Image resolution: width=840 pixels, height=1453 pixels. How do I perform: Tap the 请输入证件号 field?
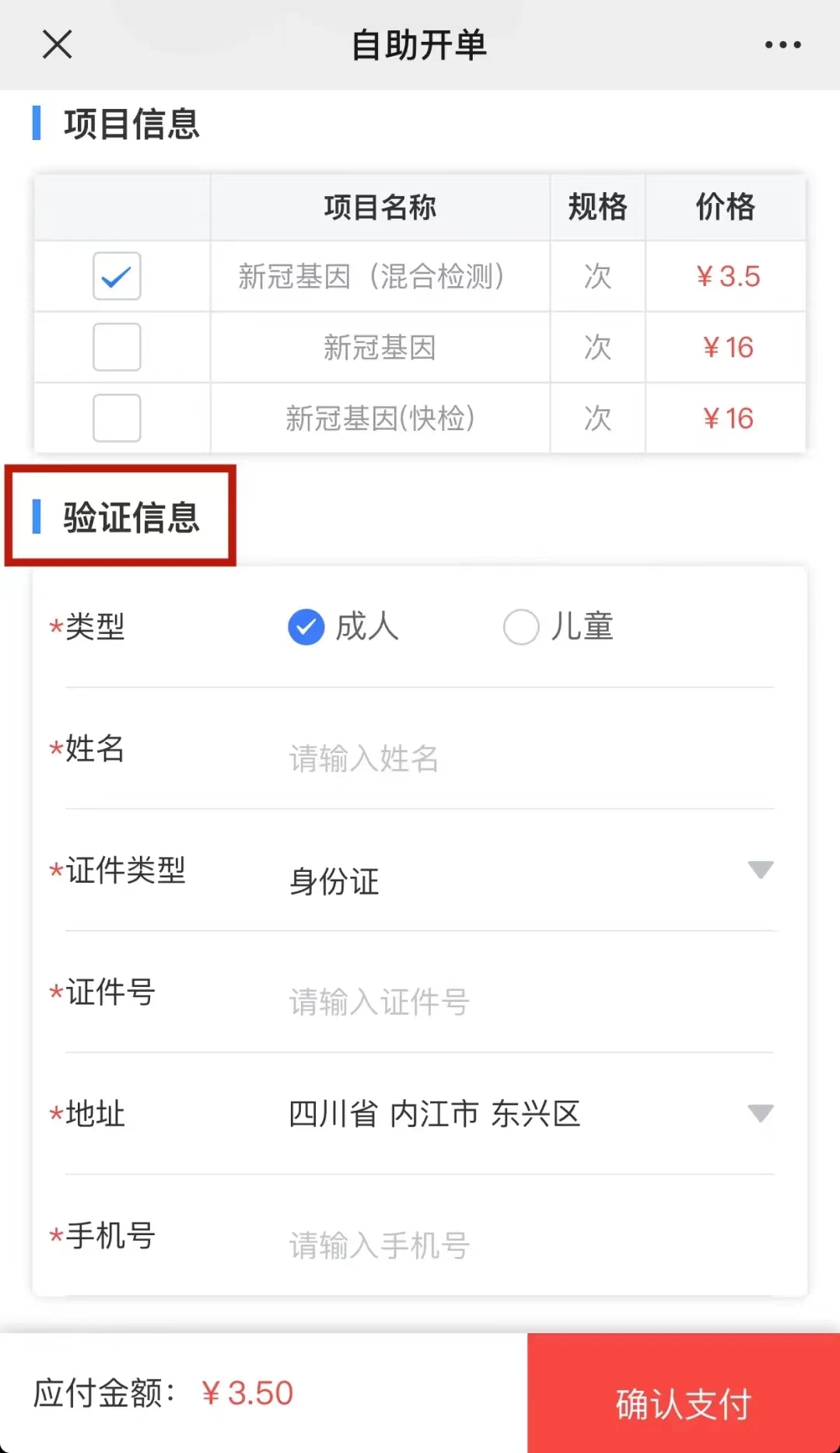530,1002
